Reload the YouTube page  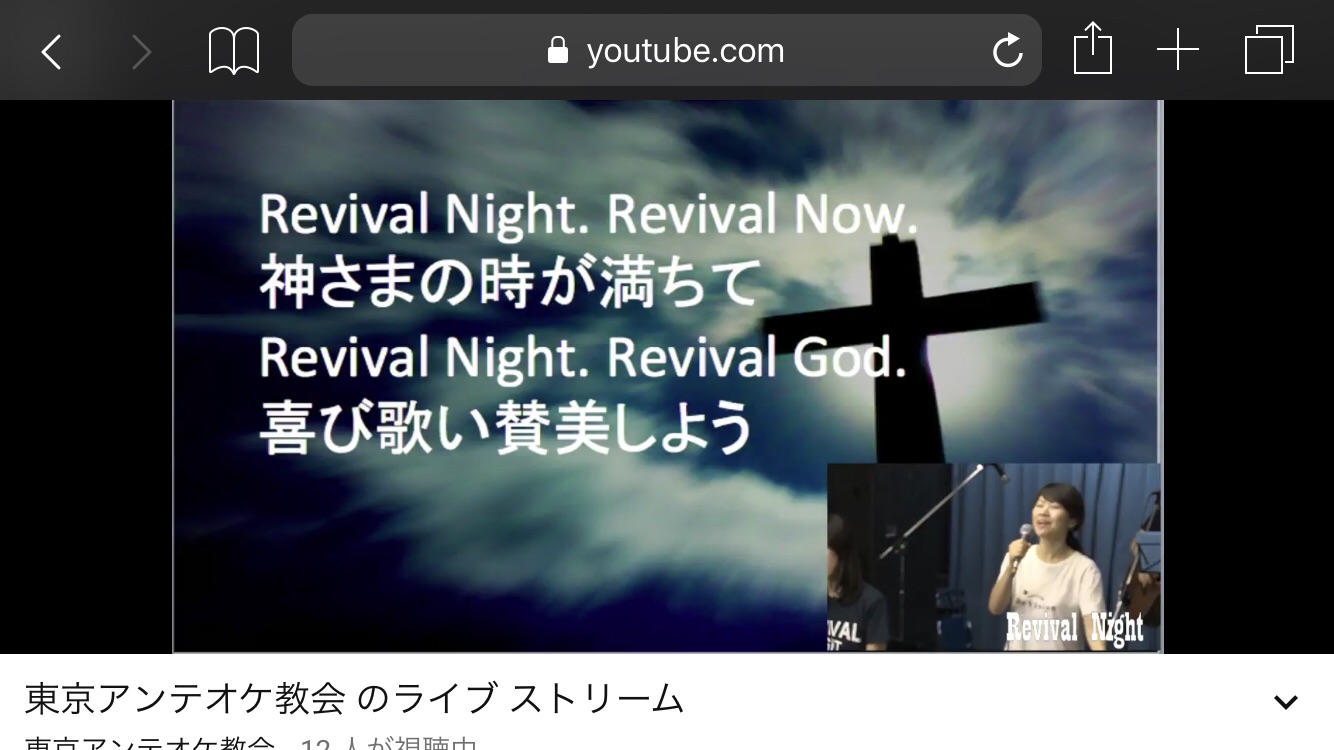1007,51
